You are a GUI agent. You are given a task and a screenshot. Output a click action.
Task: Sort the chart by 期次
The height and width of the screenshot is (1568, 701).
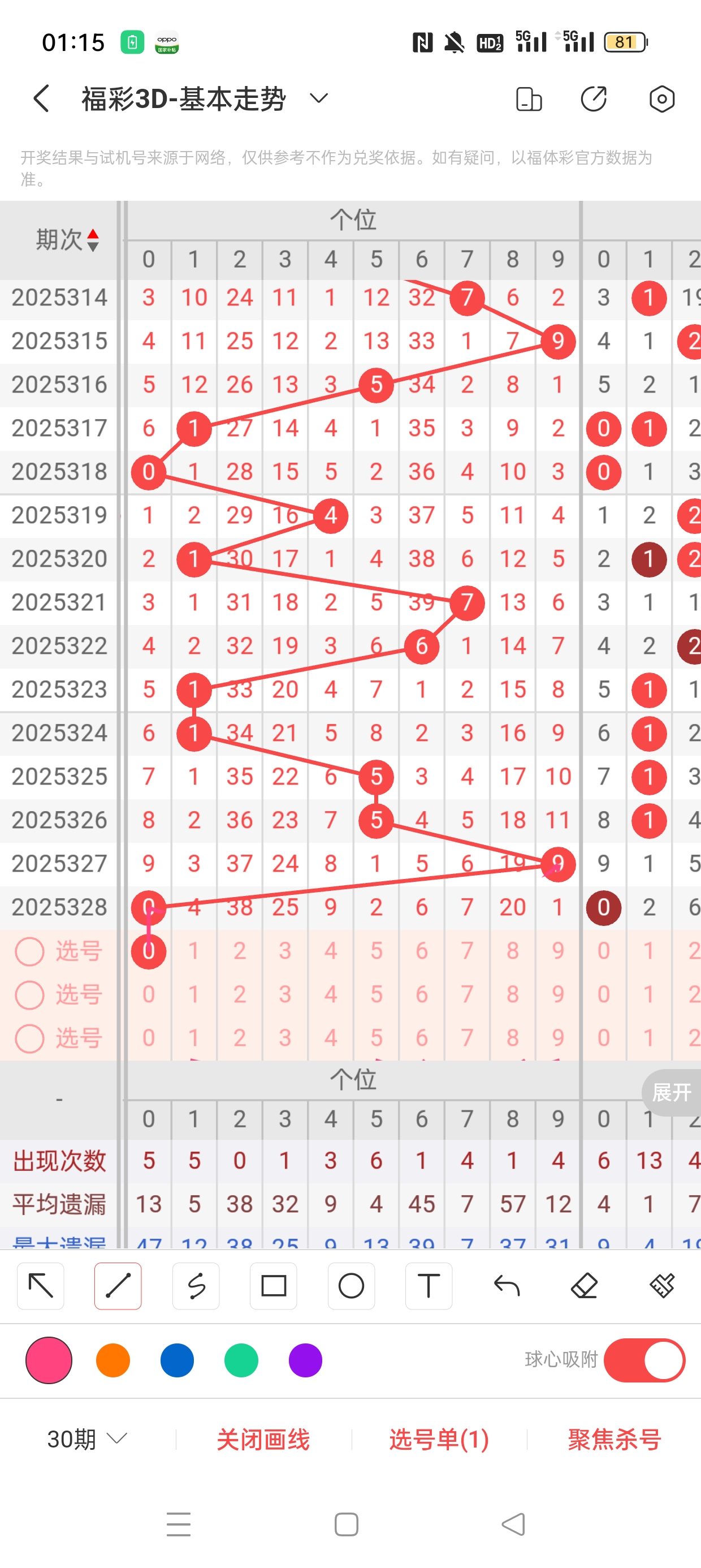[x=67, y=240]
